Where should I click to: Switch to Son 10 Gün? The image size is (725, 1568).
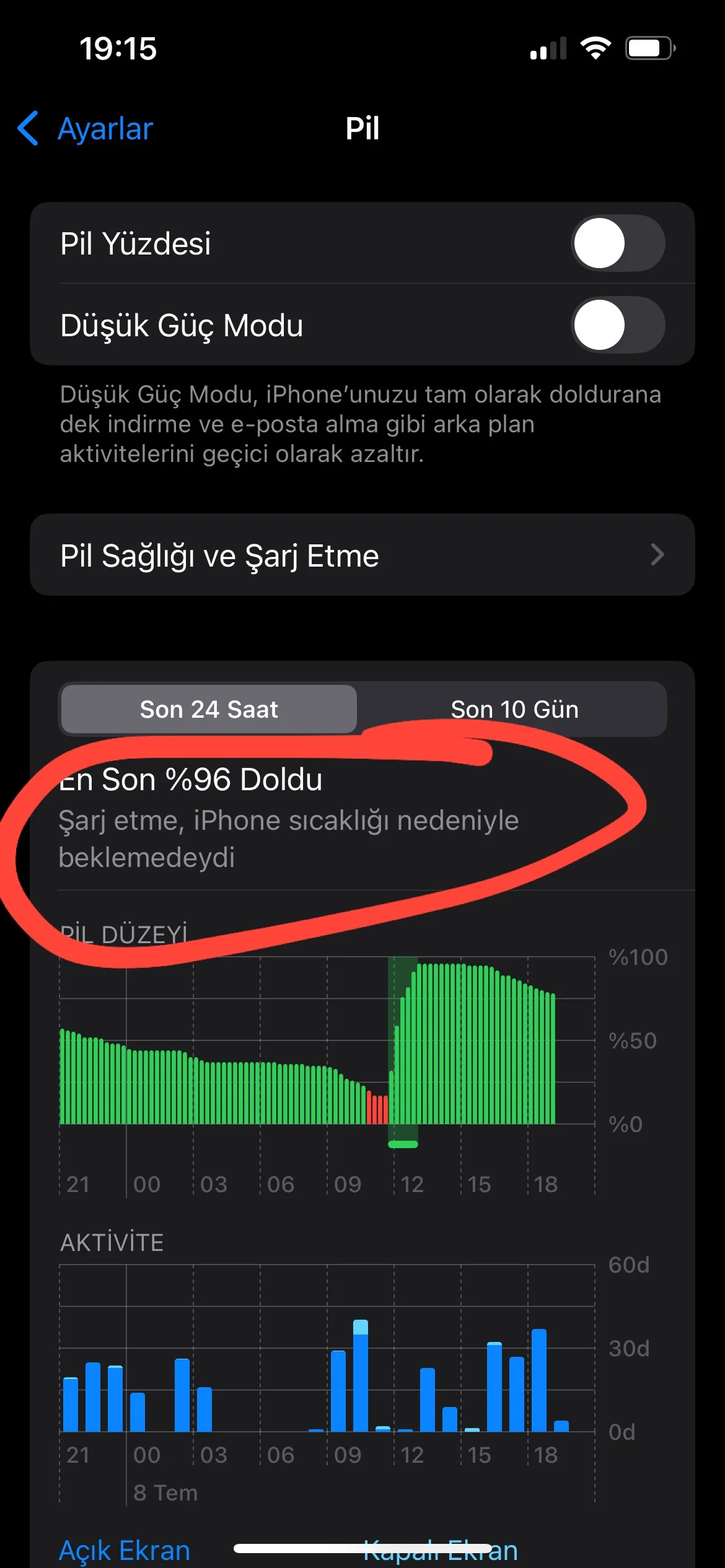[x=514, y=709]
